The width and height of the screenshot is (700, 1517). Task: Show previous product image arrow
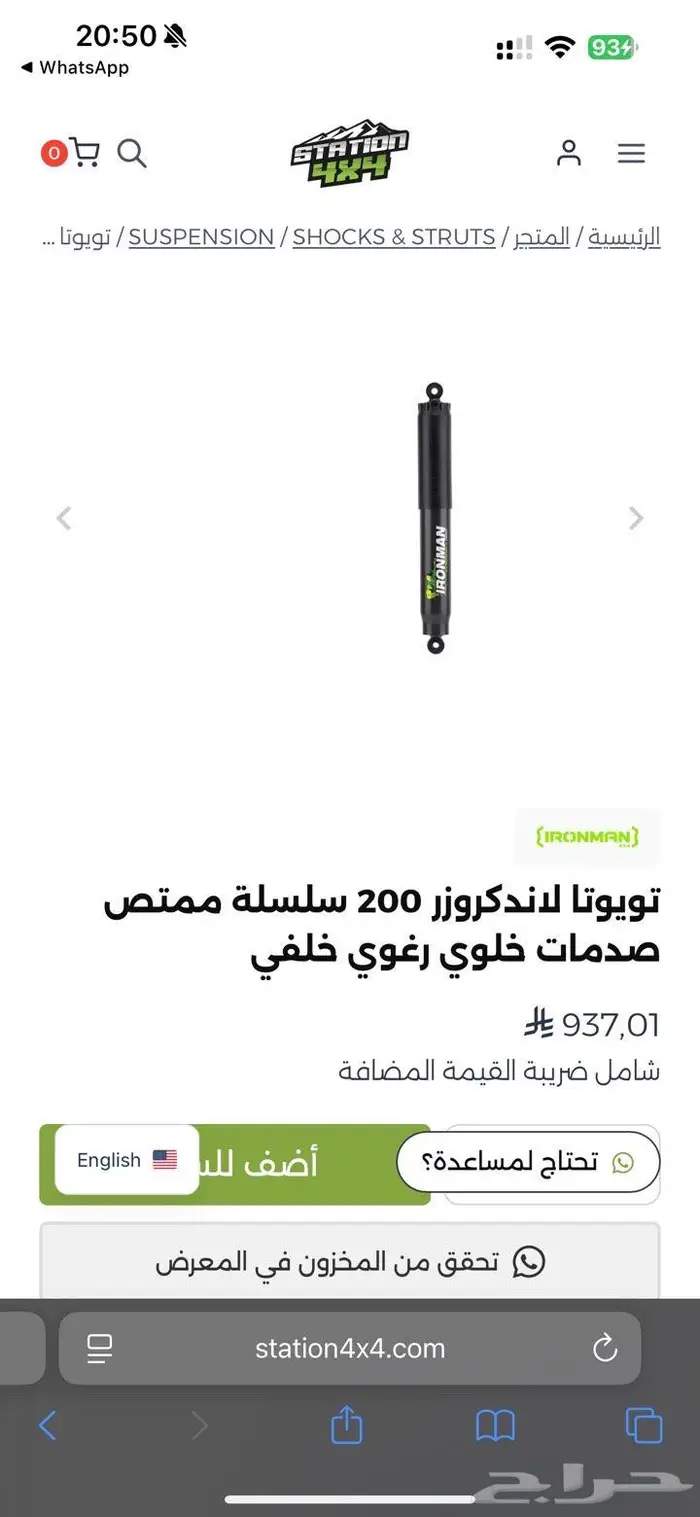(64, 518)
